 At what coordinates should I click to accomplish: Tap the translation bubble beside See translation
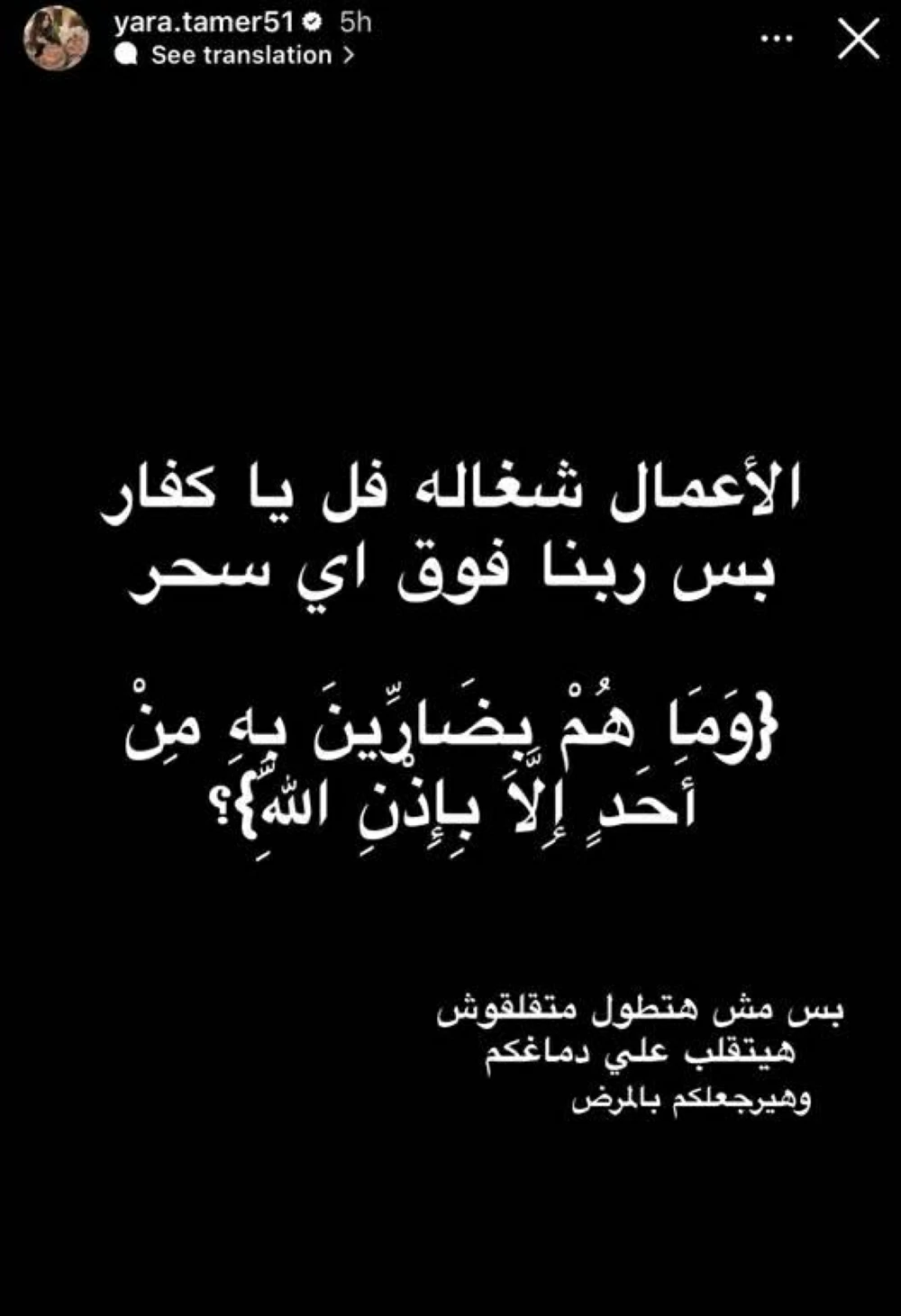[127, 55]
